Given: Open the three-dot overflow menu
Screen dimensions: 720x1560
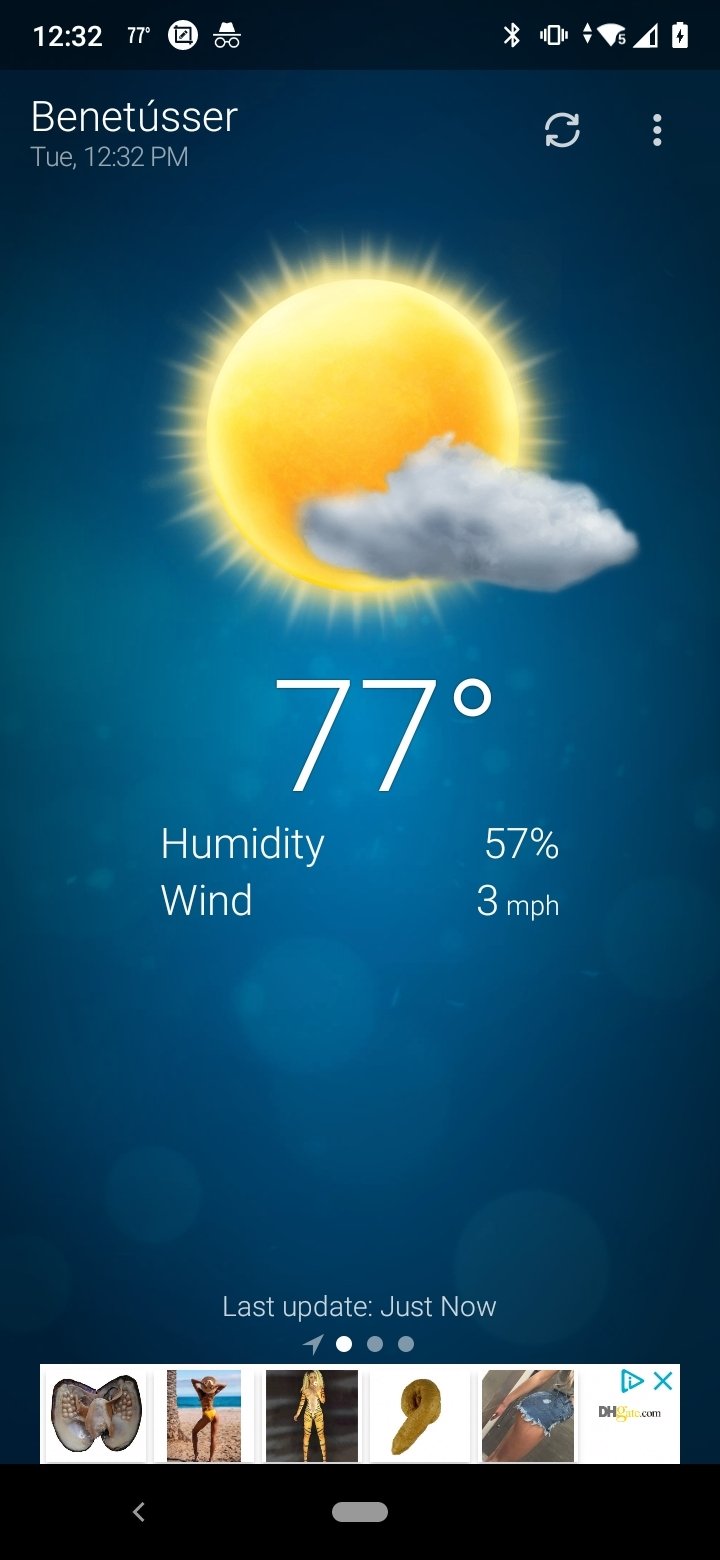Looking at the screenshot, I should point(657,130).
